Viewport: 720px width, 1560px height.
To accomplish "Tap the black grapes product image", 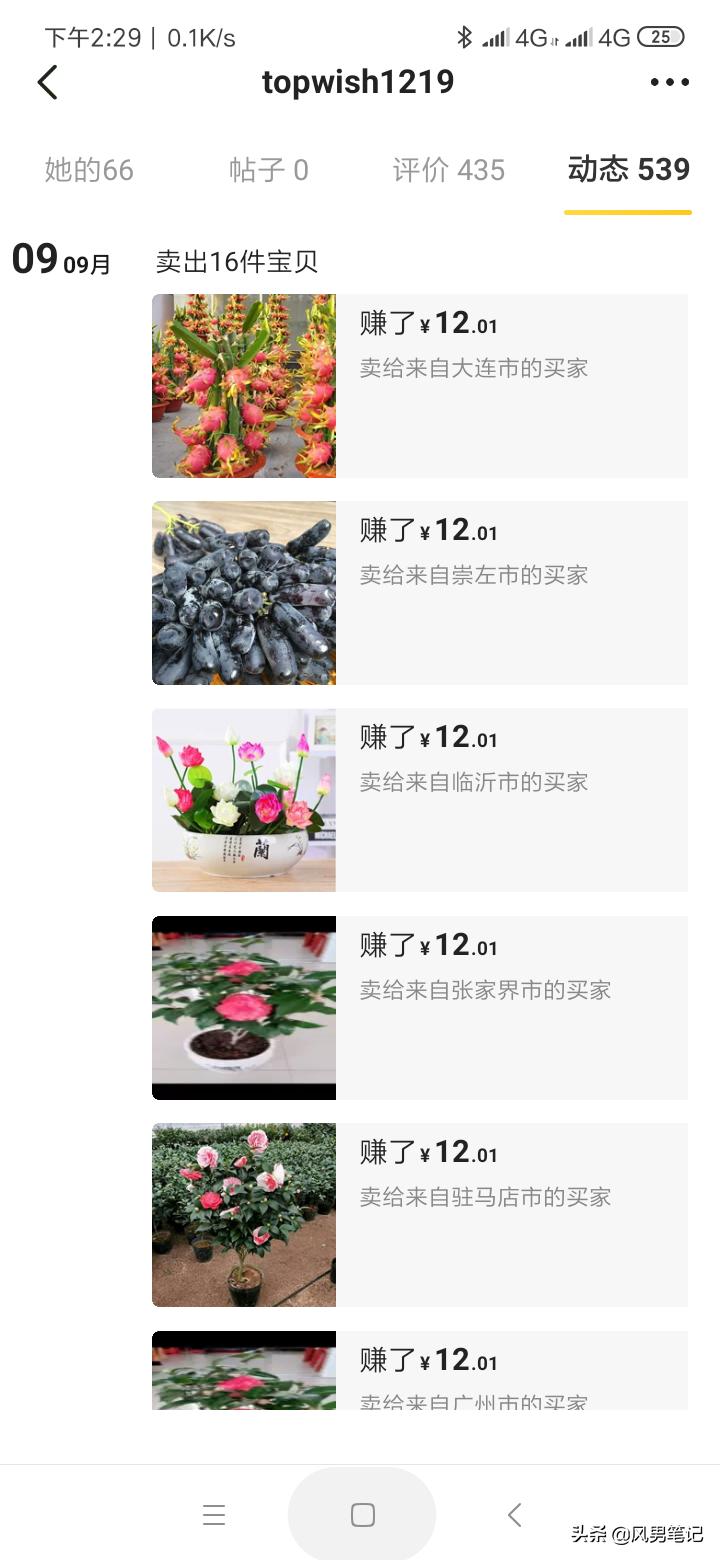I will point(243,592).
